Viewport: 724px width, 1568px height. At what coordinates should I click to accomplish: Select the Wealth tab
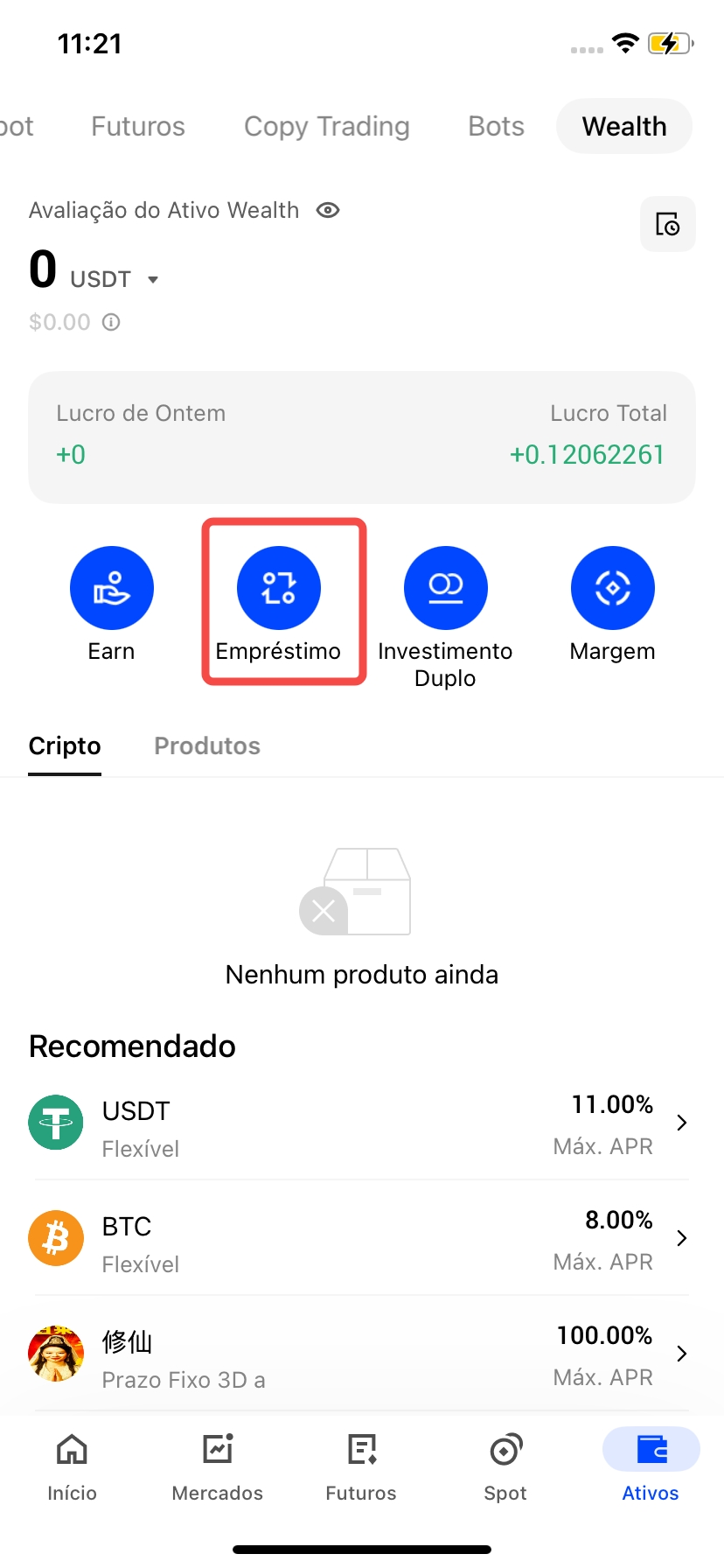tap(624, 126)
